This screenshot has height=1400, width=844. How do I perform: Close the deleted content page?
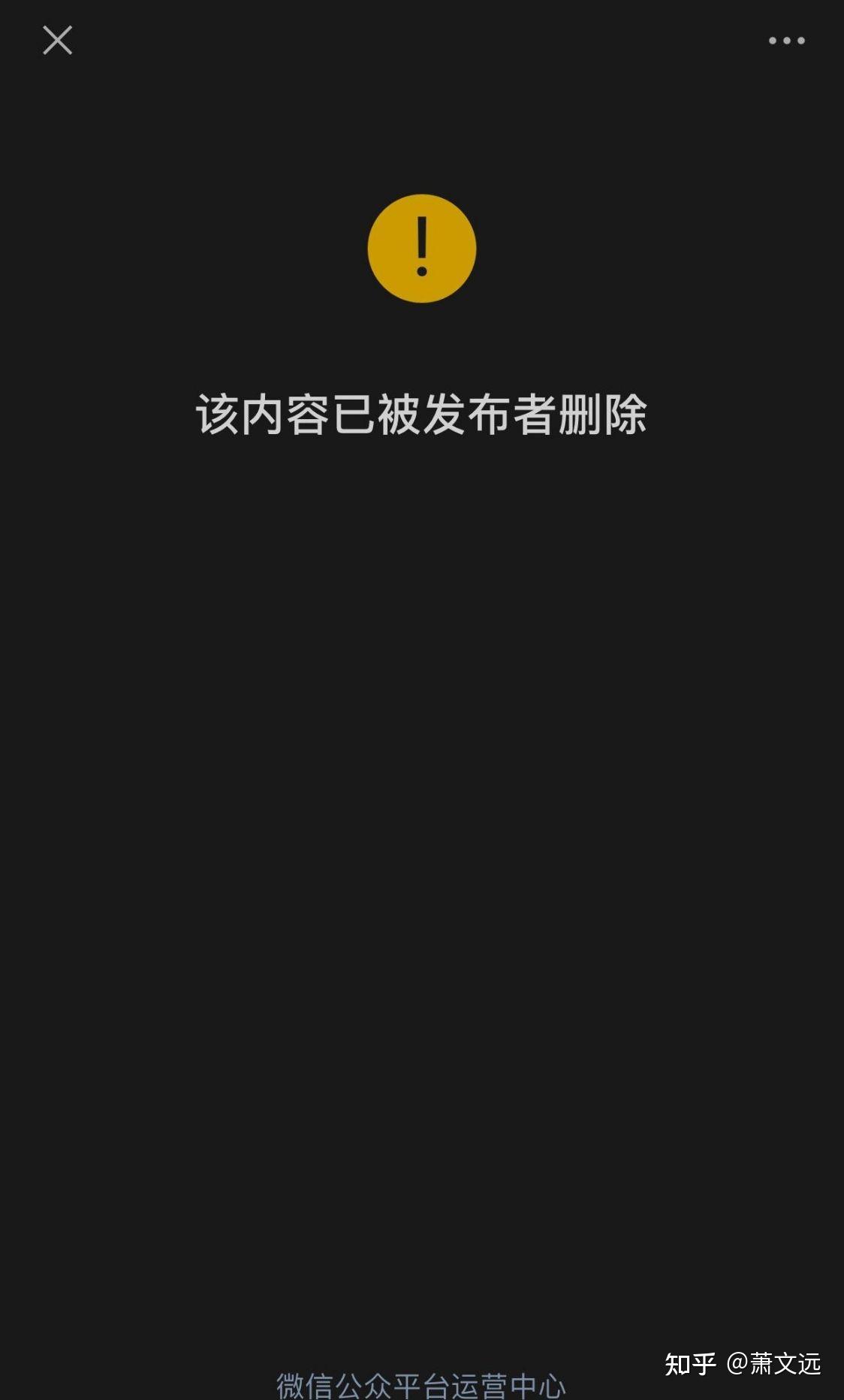coord(57,41)
